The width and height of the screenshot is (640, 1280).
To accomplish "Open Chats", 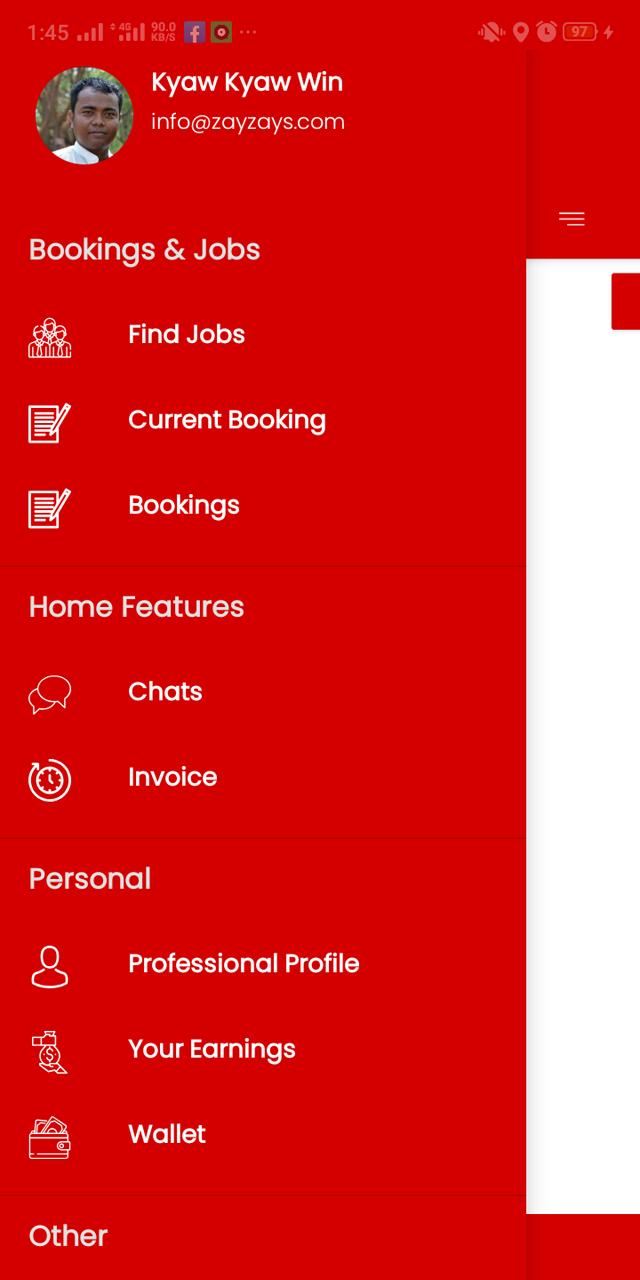I will point(165,692).
